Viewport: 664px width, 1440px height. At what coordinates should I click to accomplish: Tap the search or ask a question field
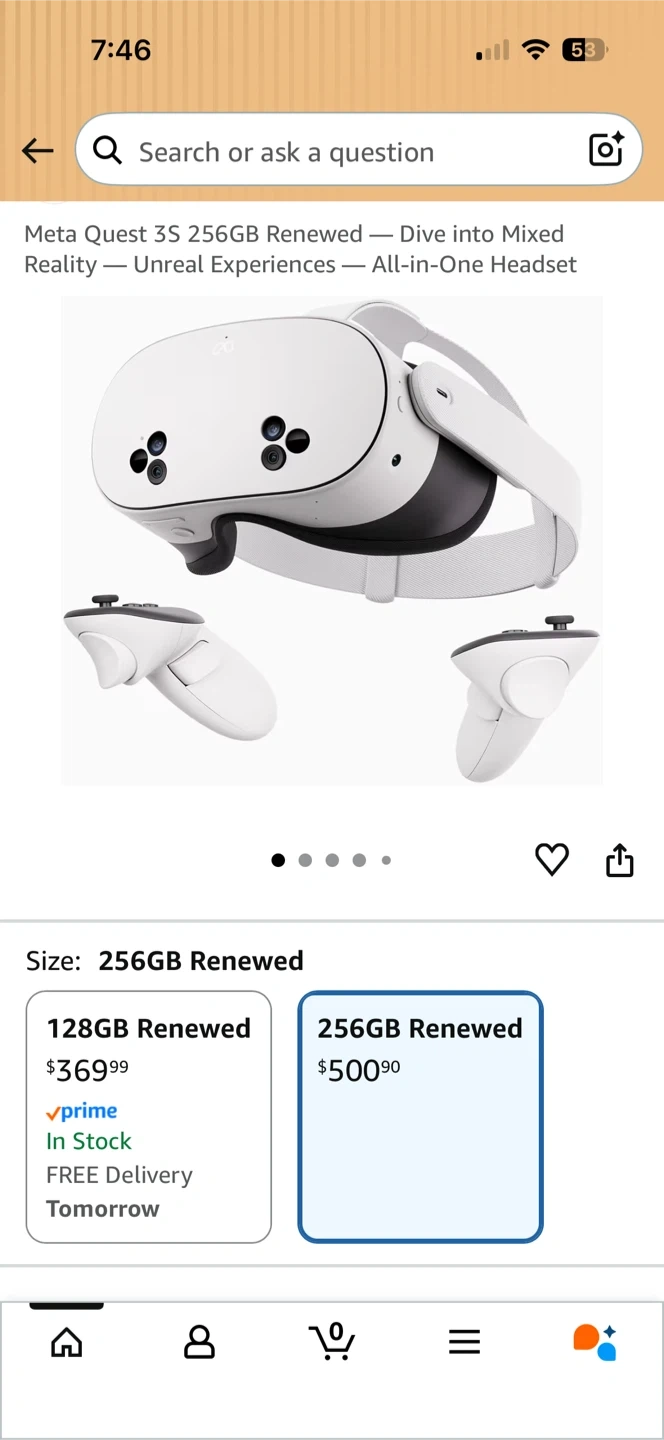pos(330,151)
